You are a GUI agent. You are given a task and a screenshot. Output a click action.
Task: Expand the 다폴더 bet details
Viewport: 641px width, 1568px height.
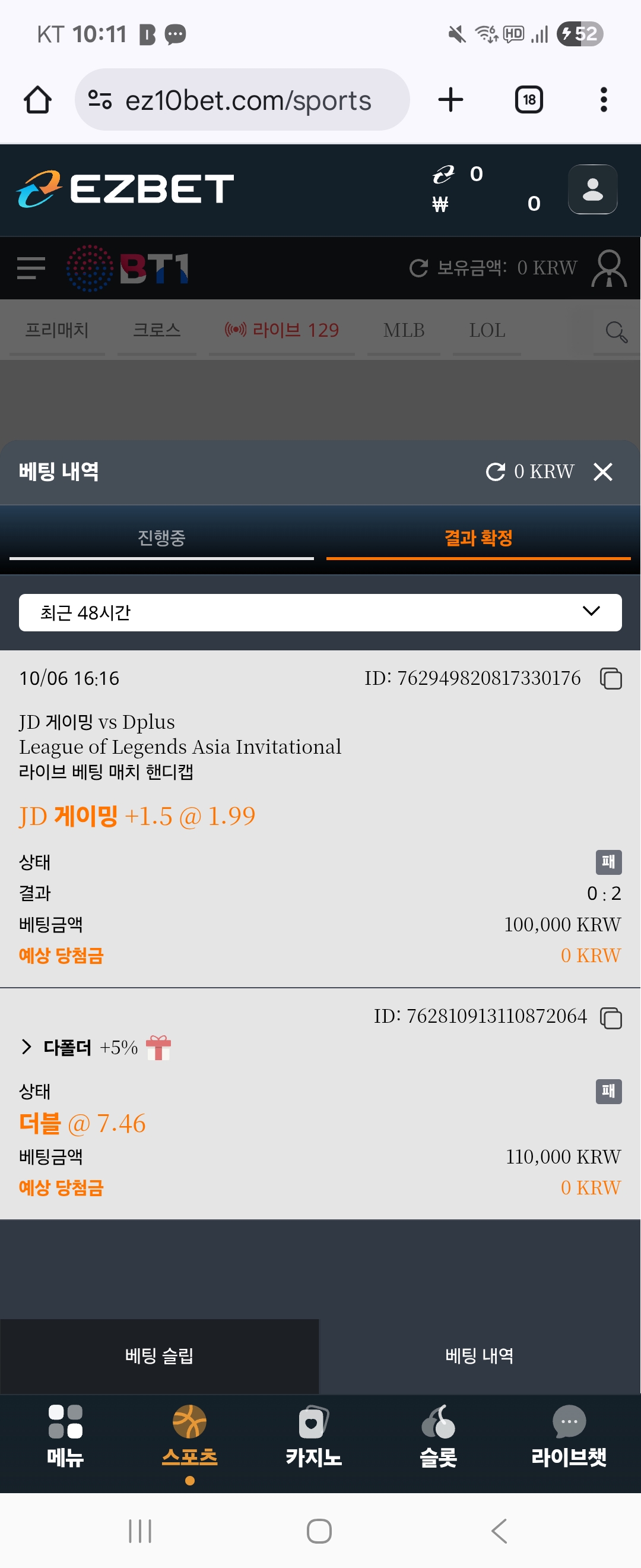coord(27,1047)
